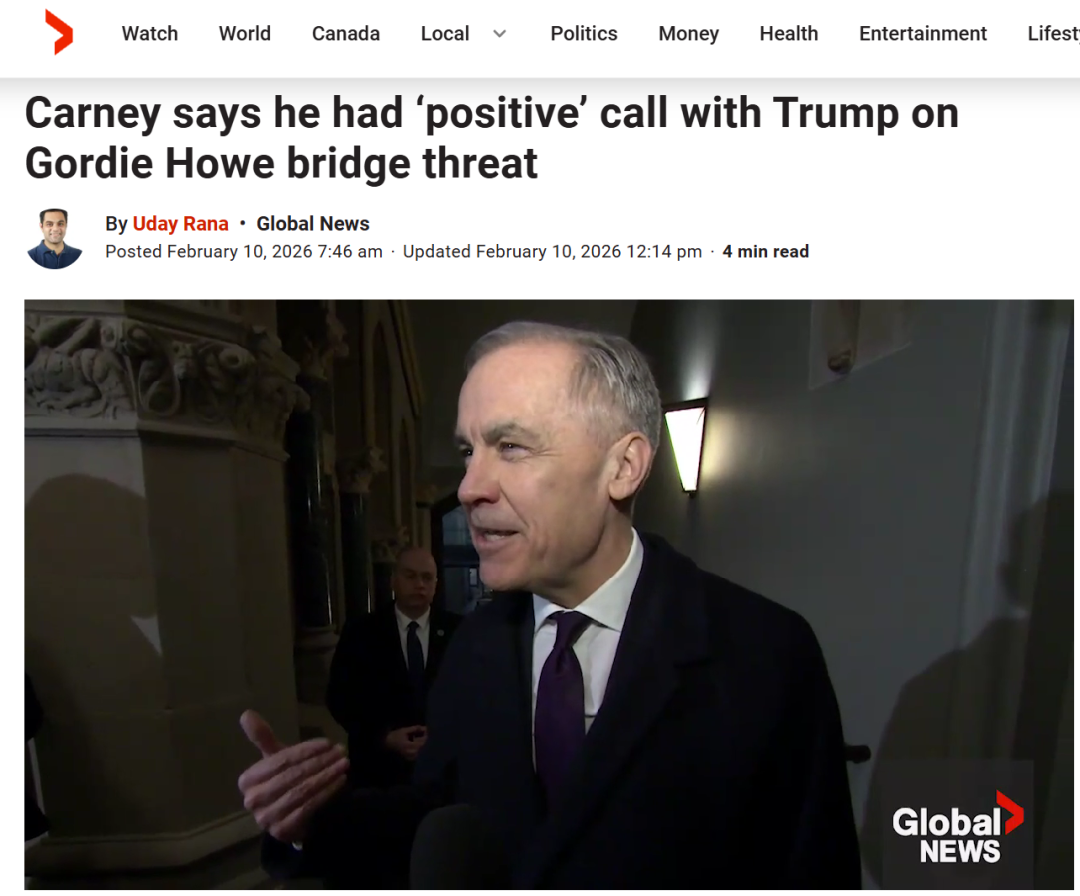
Task: Switch to the Canada section
Action: point(346,34)
